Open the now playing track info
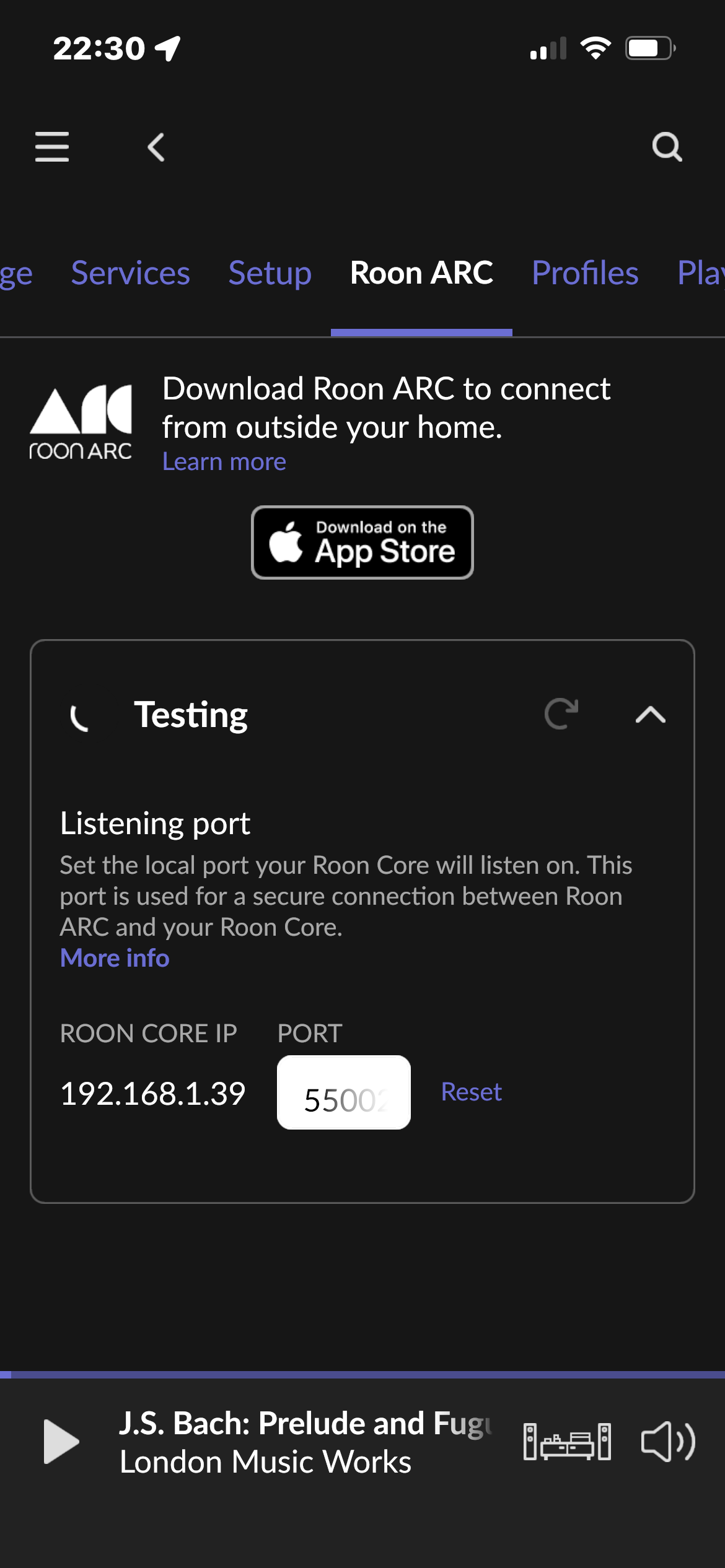Viewport: 725px width, 1568px height. tap(305, 1442)
